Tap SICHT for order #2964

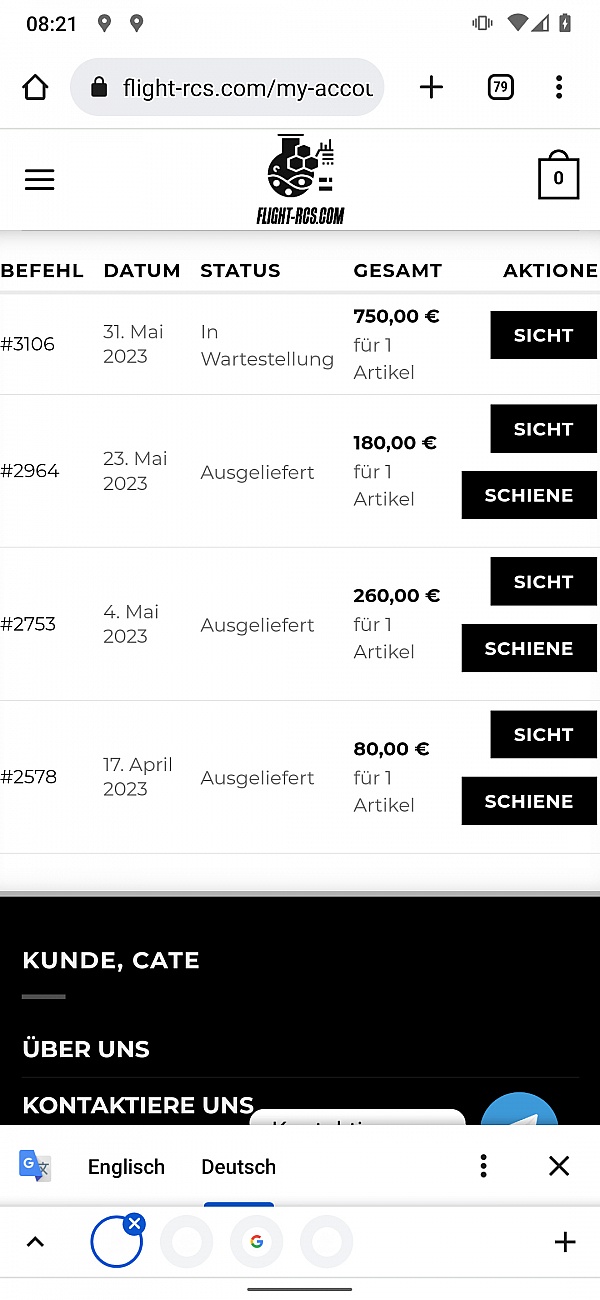click(543, 429)
